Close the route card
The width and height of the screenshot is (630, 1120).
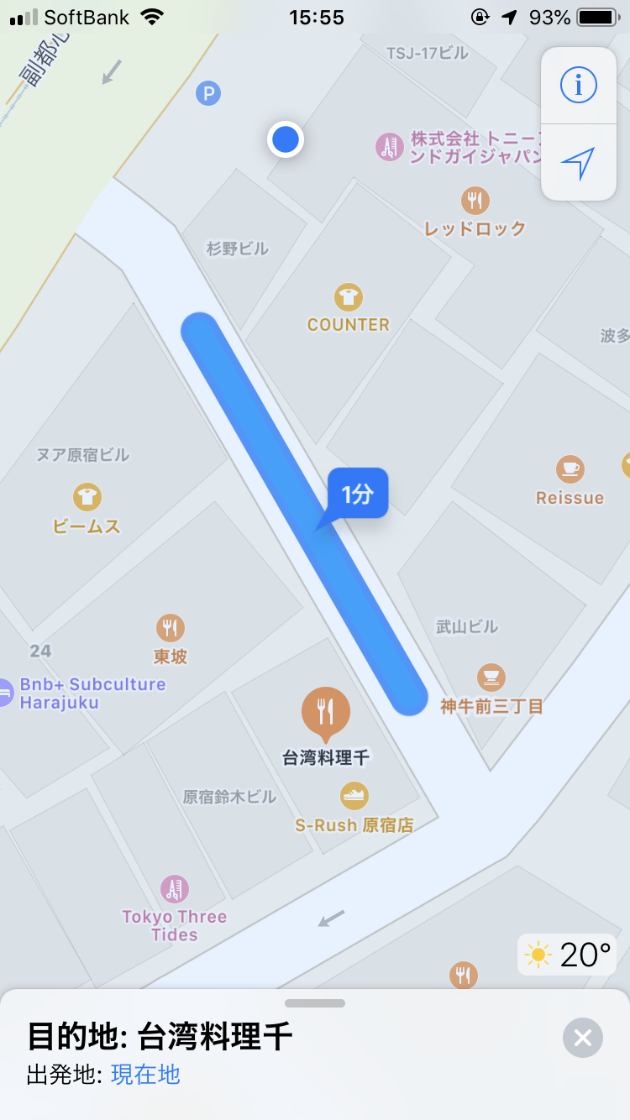[x=582, y=1038]
